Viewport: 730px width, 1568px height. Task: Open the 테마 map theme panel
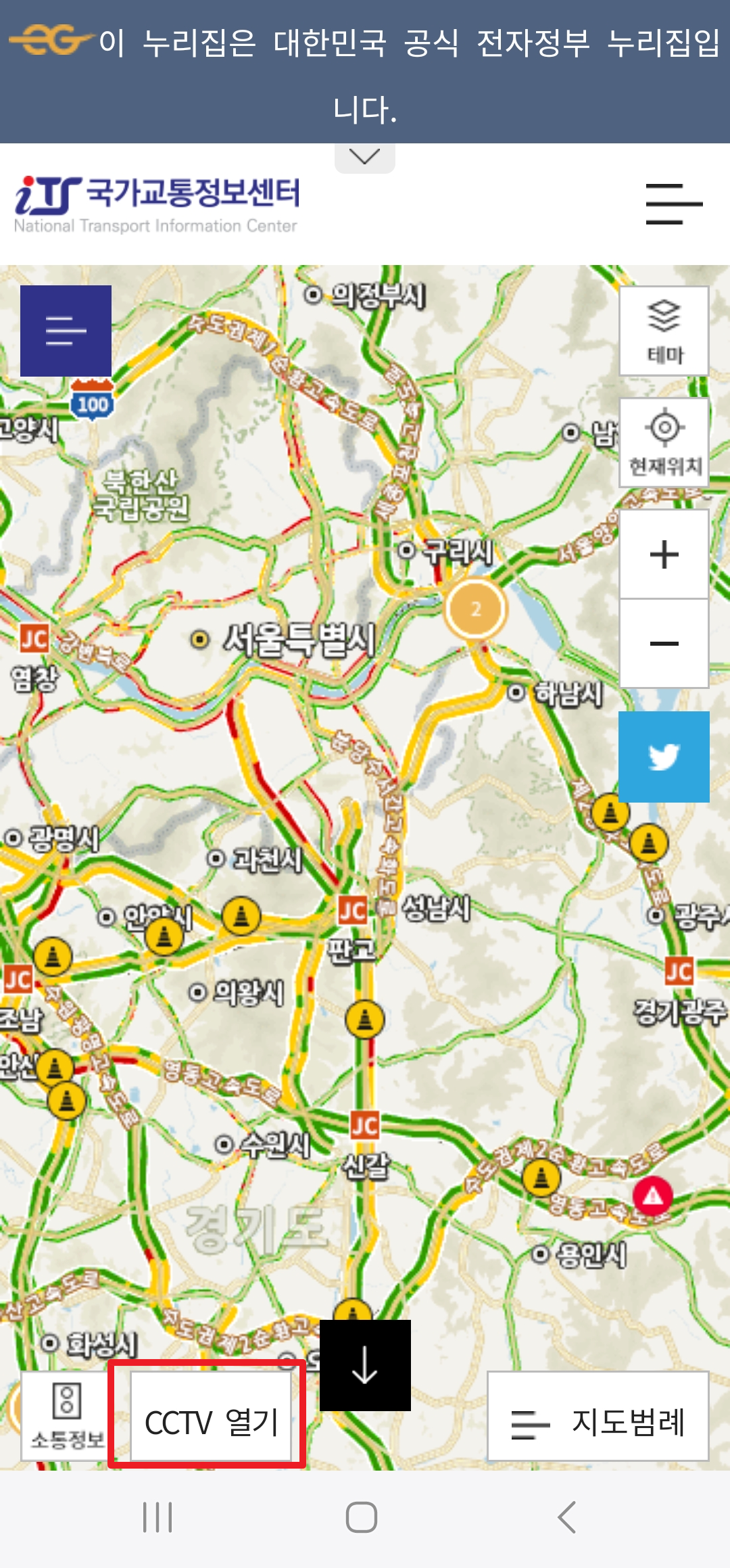pos(662,329)
